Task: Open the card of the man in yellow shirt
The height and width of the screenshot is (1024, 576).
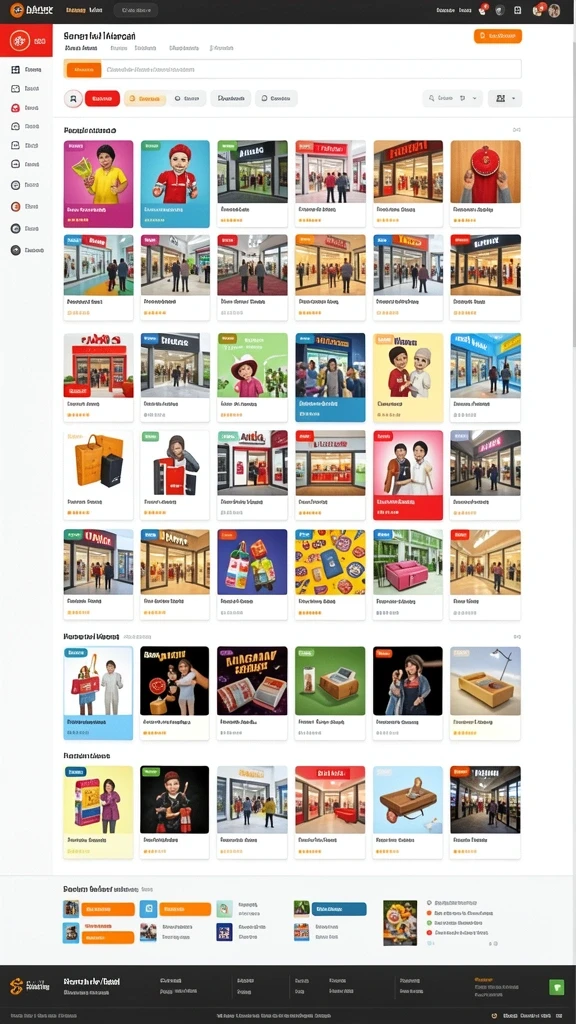Action: click(98, 184)
